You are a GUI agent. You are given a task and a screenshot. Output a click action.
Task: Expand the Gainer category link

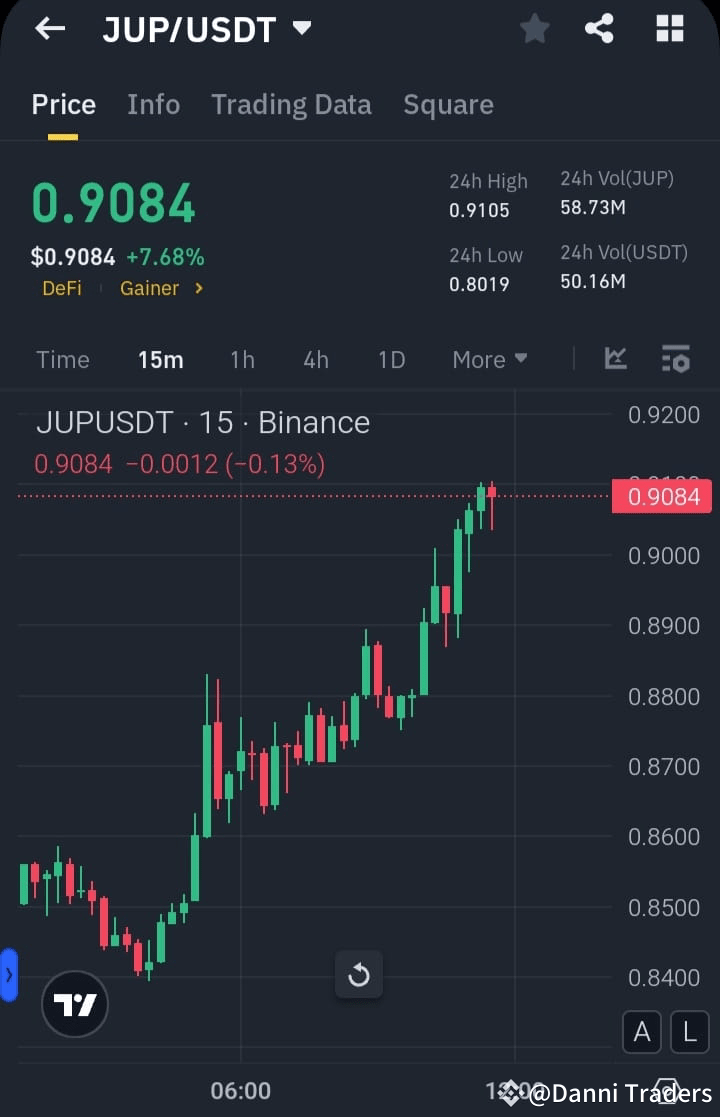150,288
